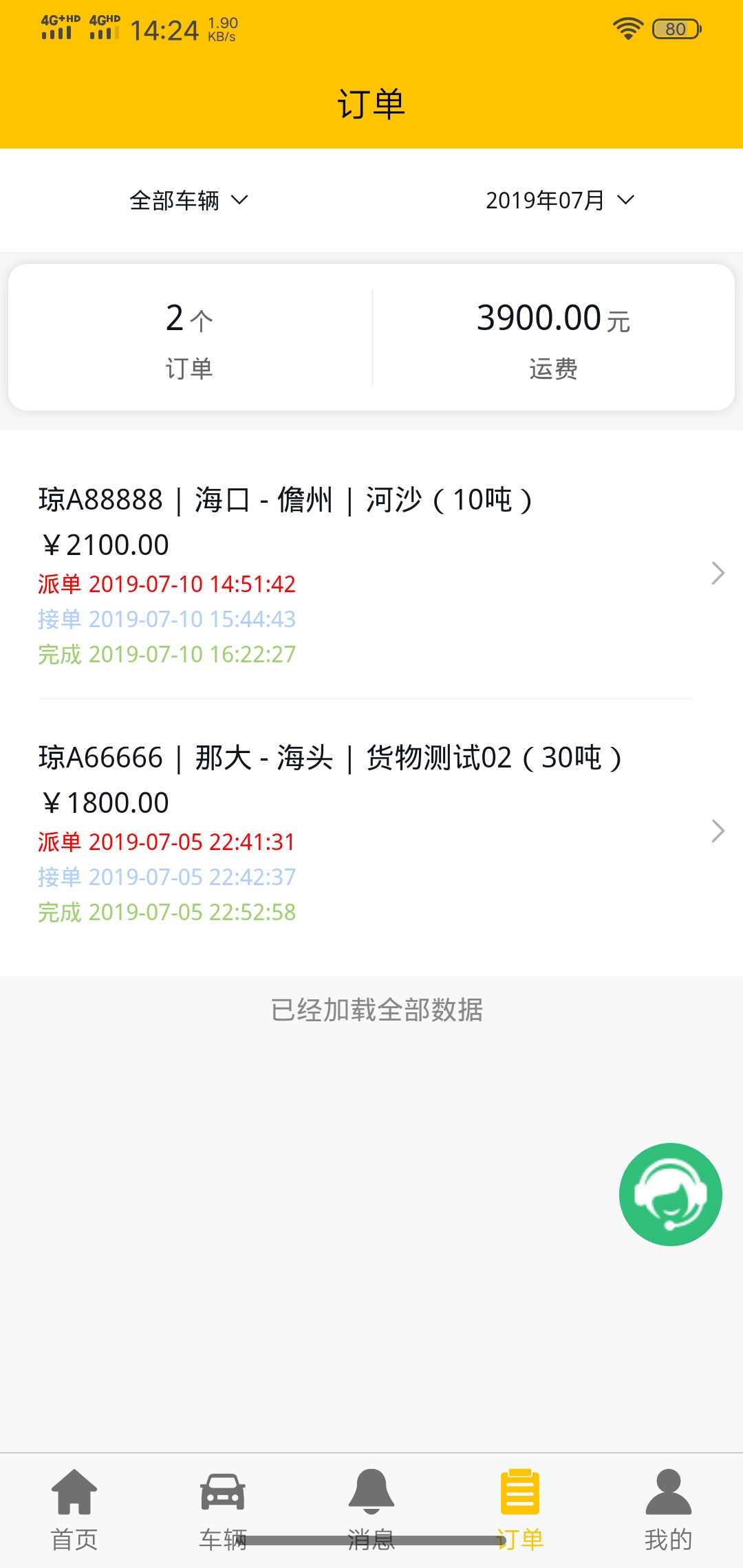Open the 2019年07月 month picker

(x=559, y=200)
